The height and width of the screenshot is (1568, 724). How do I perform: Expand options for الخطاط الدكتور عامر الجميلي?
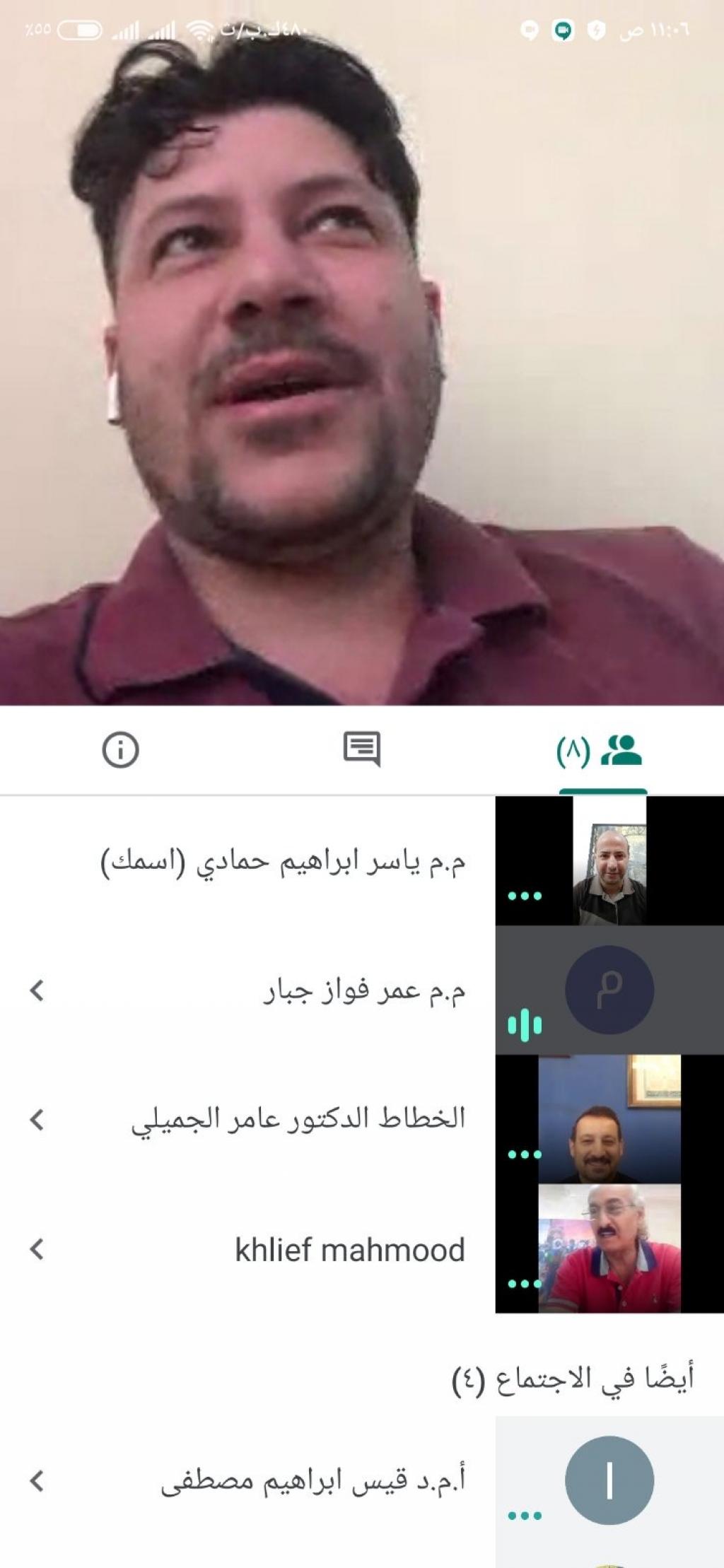coord(37,1119)
